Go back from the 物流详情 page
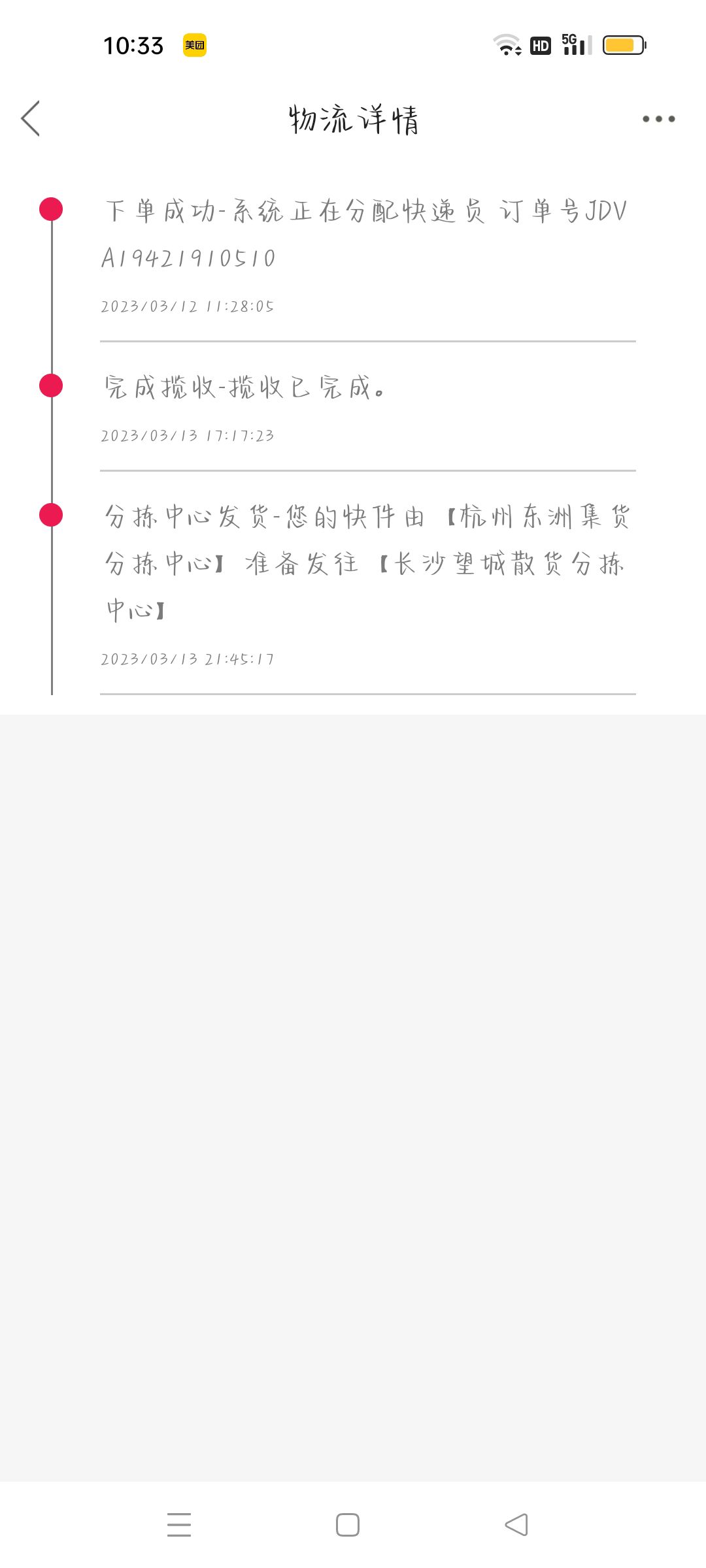This screenshot has height=1568, width=706. point(31,118)
